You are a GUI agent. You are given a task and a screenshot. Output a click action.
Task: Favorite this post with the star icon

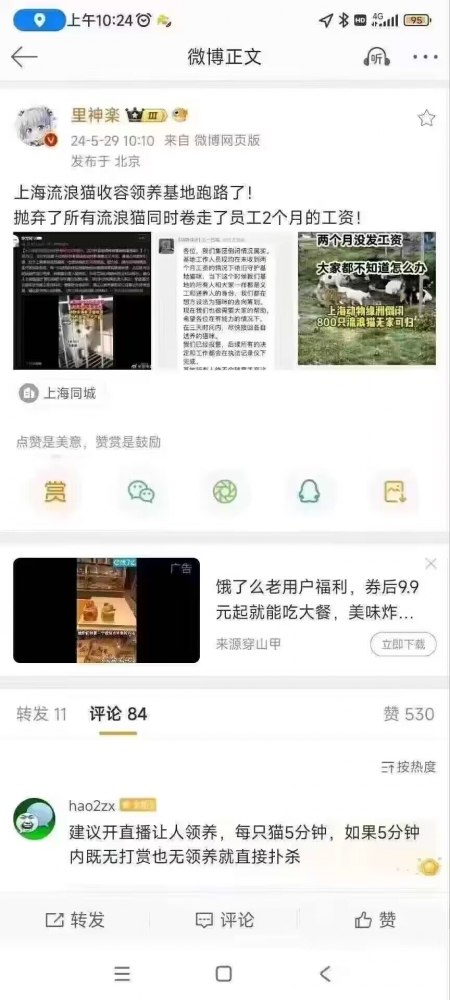(x=426, y=118)
